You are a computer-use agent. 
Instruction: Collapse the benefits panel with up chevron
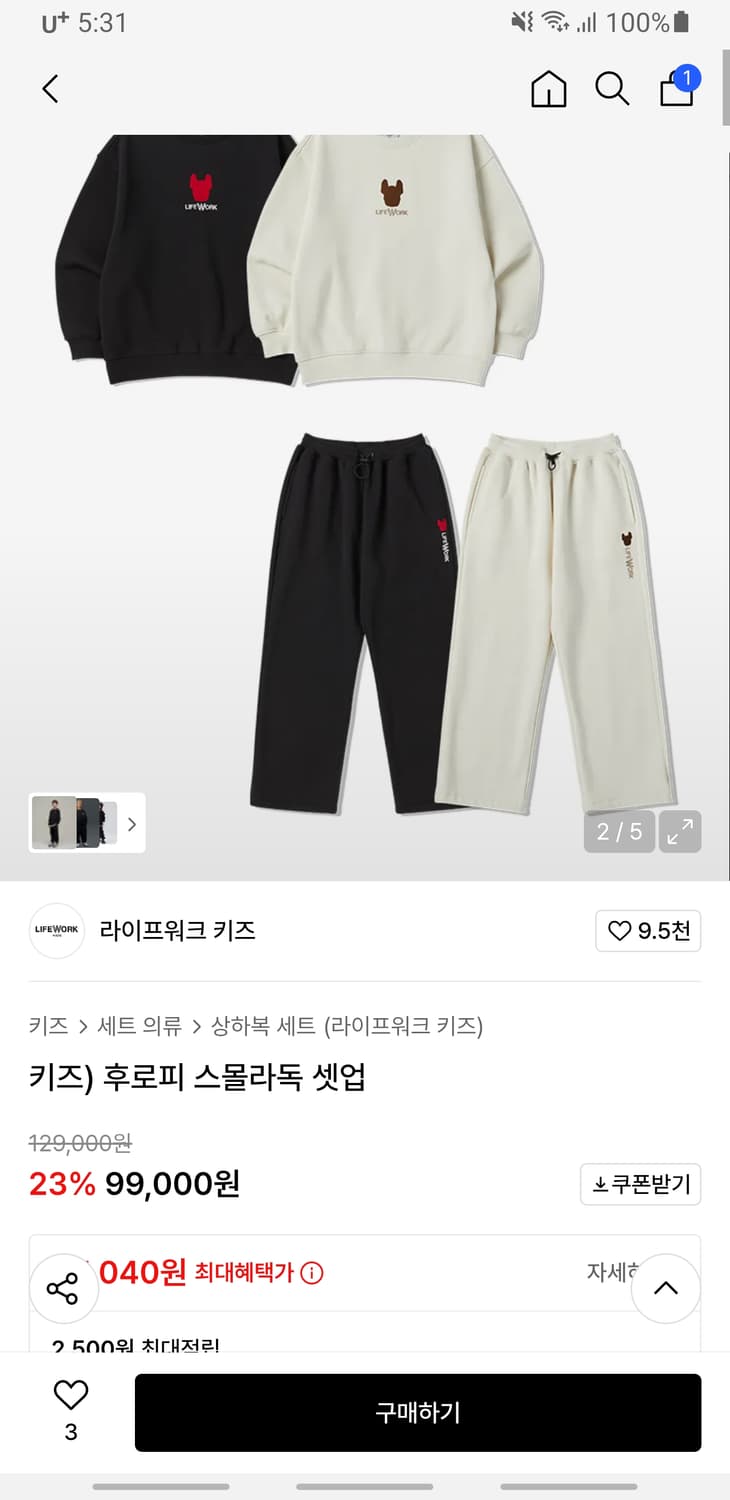pyautogui.click(x=665, y=1288)
